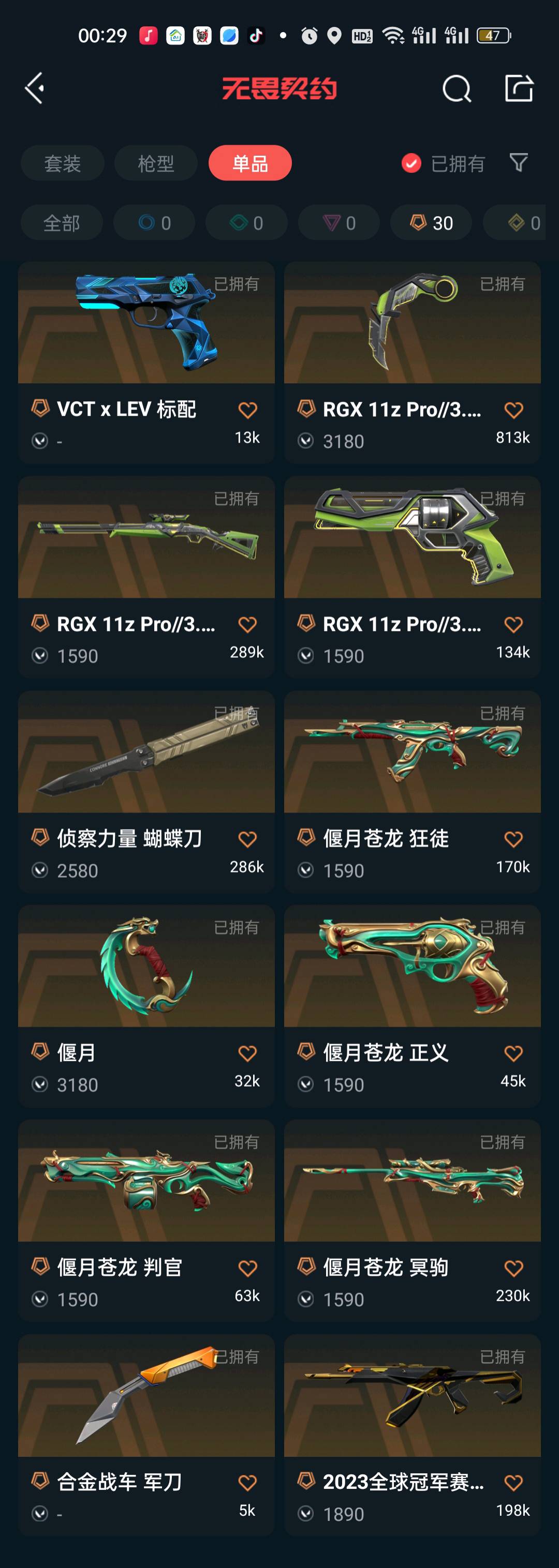
Task: Favorite the VCT x LEV 标配 skin
Action: coord(247,410)
